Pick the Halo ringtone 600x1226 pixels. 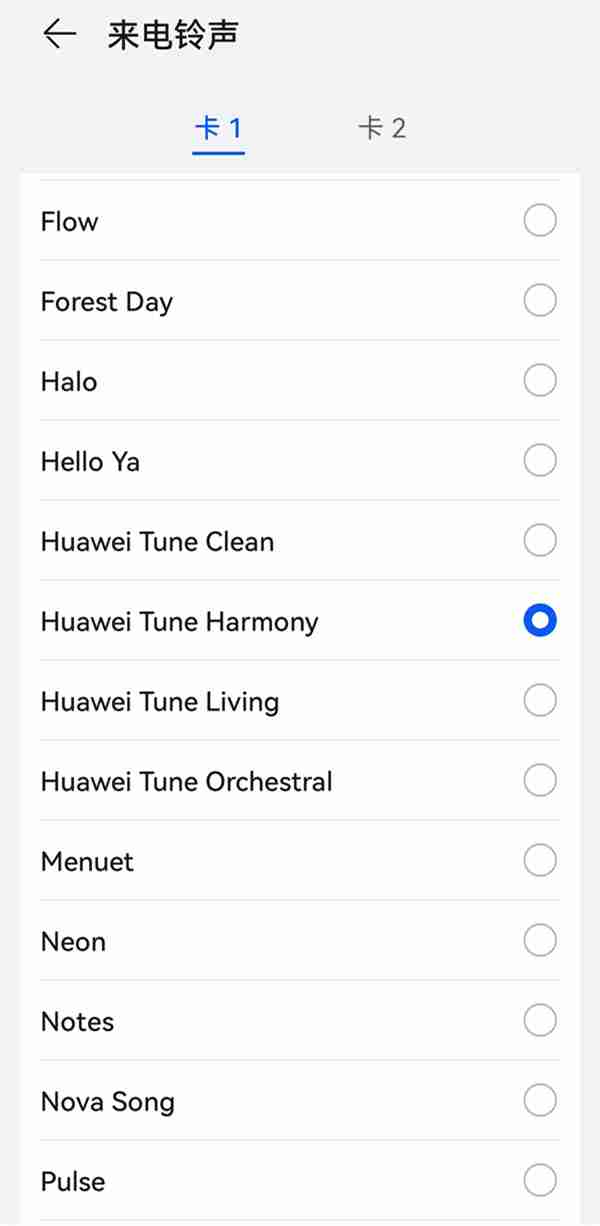[300, 381]
